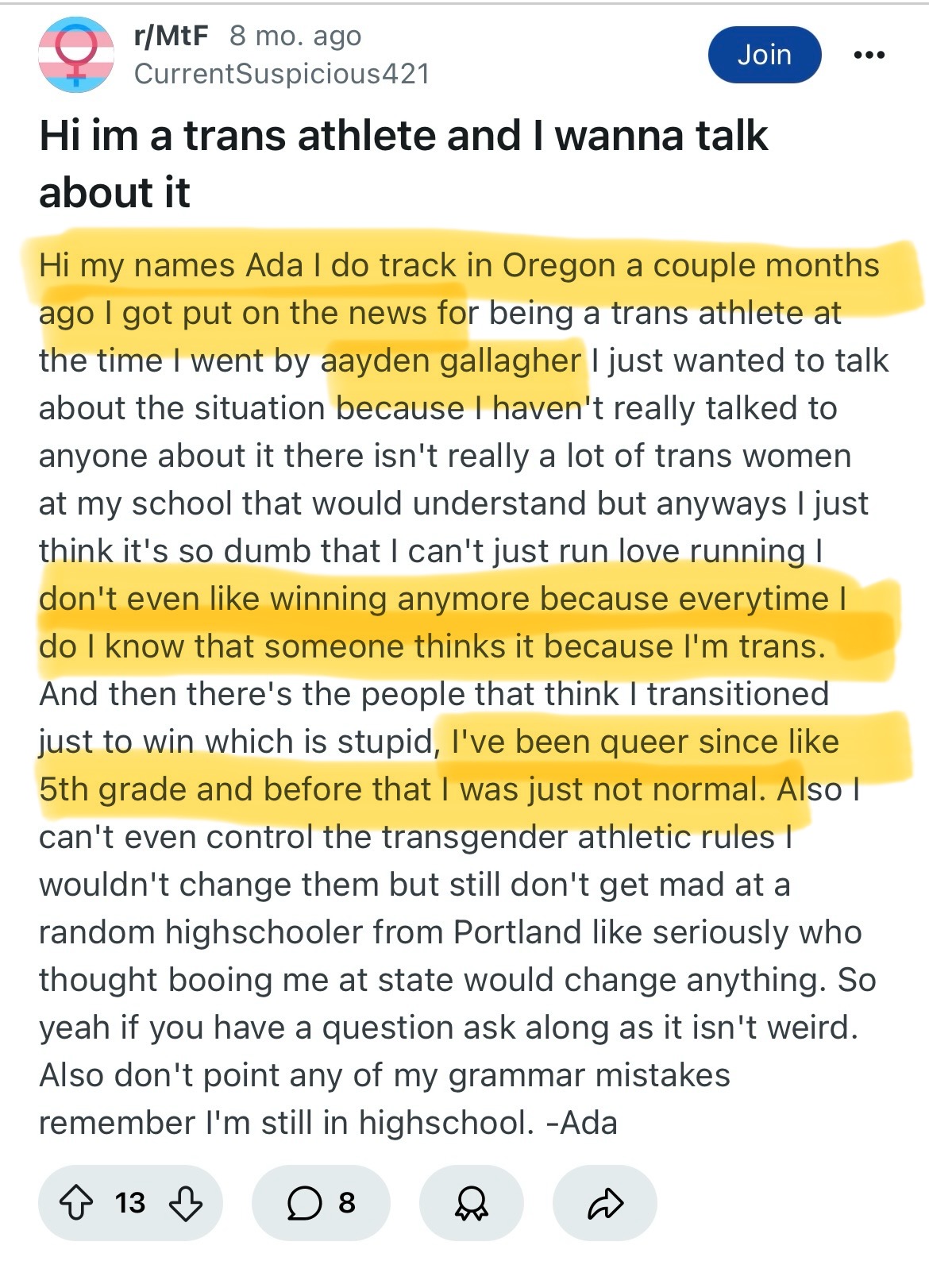The width and height of the screenshot is (929, 1288).
Task: View CurrentSuspicious421's profile
Action: [x=282, y=74]
